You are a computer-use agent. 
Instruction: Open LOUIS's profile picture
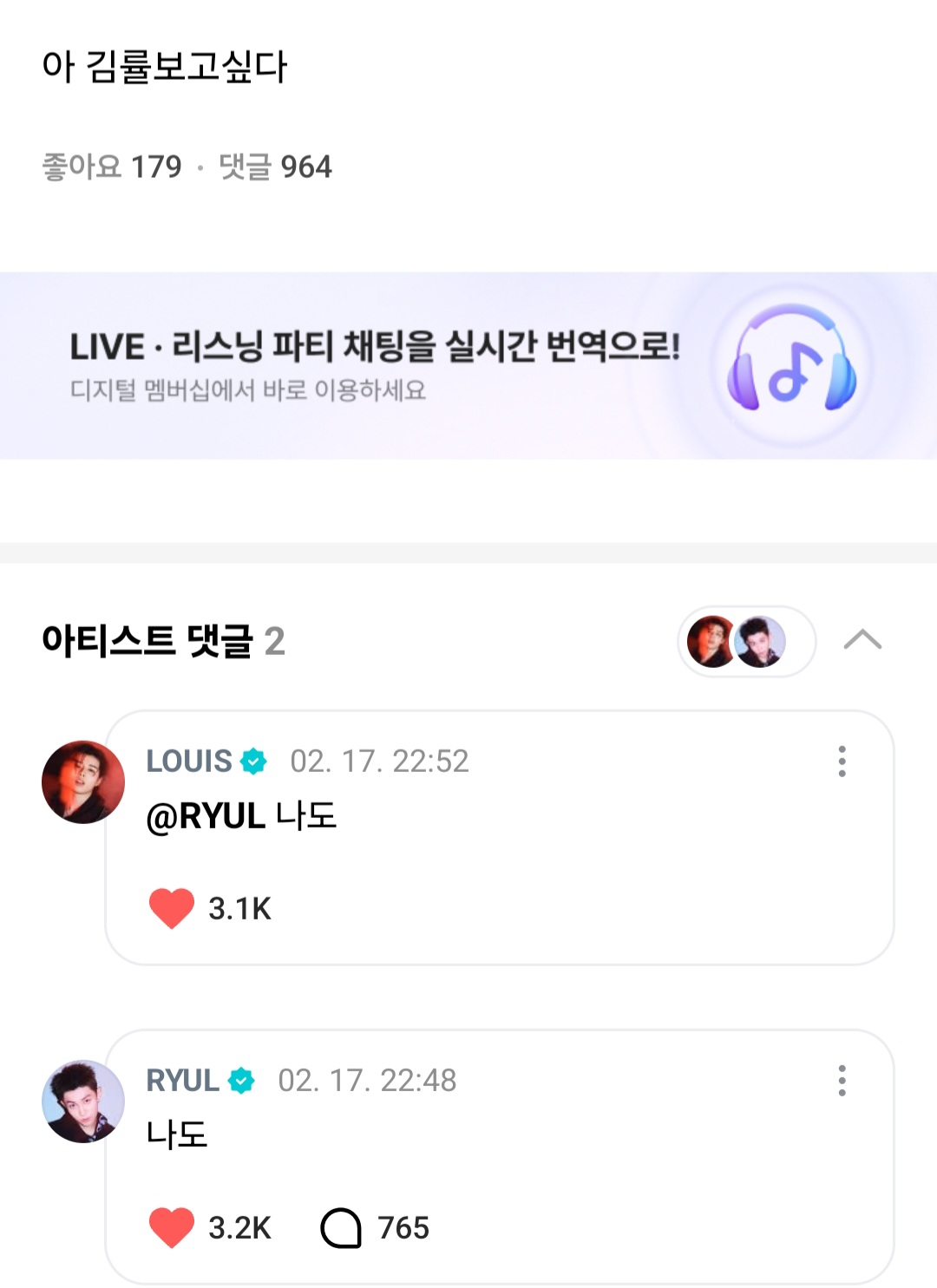tap(83, 782)
